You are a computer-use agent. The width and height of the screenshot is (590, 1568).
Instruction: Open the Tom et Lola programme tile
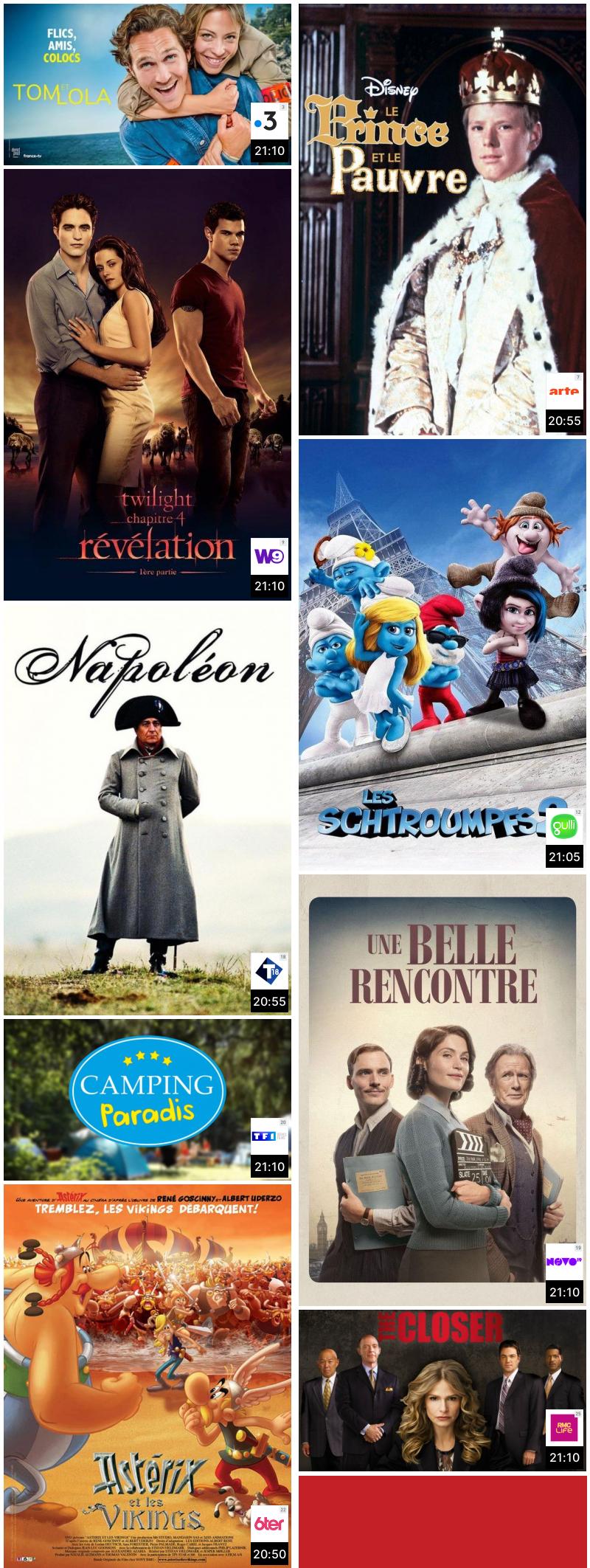[x=147, y=84]
